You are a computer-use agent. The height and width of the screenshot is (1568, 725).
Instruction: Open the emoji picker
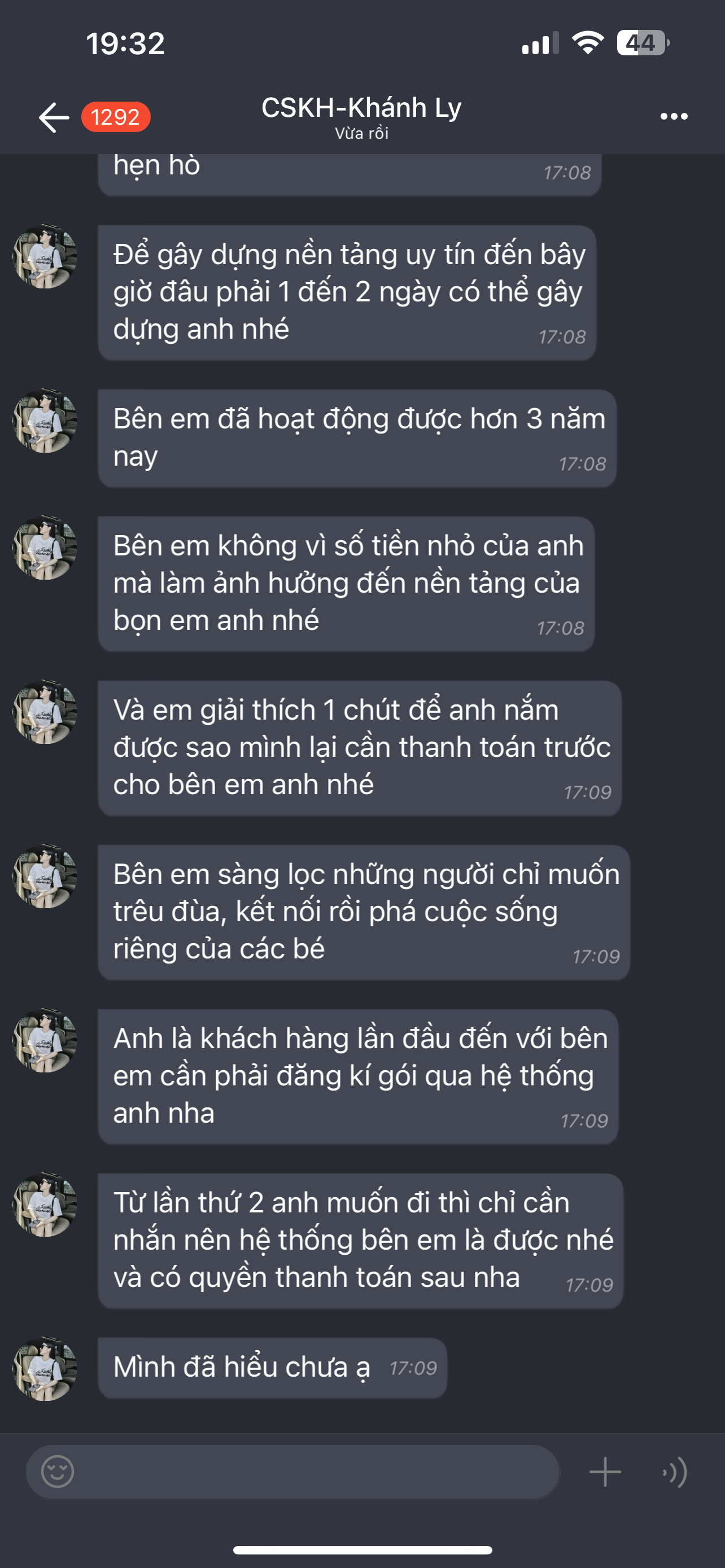click(58, 1472)
